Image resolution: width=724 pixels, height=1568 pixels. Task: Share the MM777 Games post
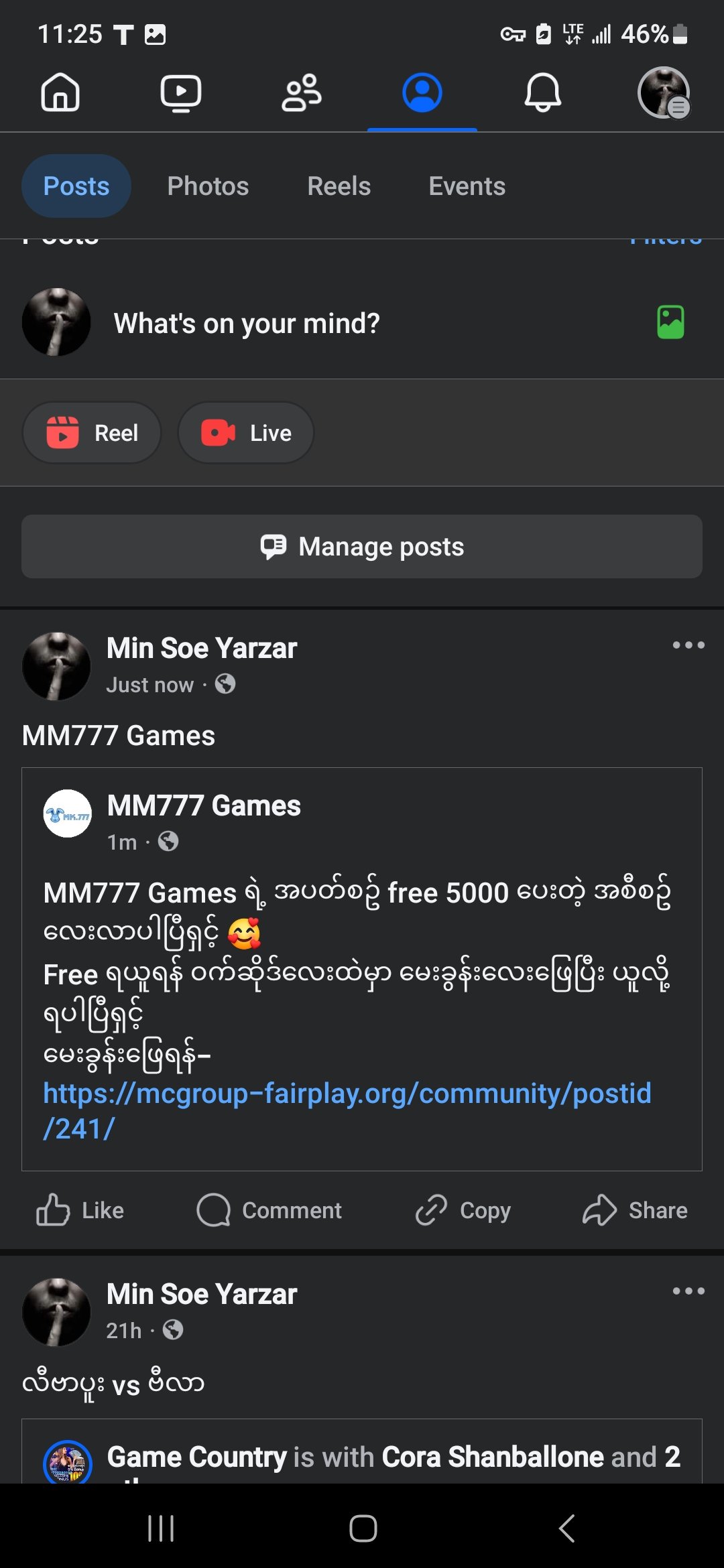click(635, 1210)
